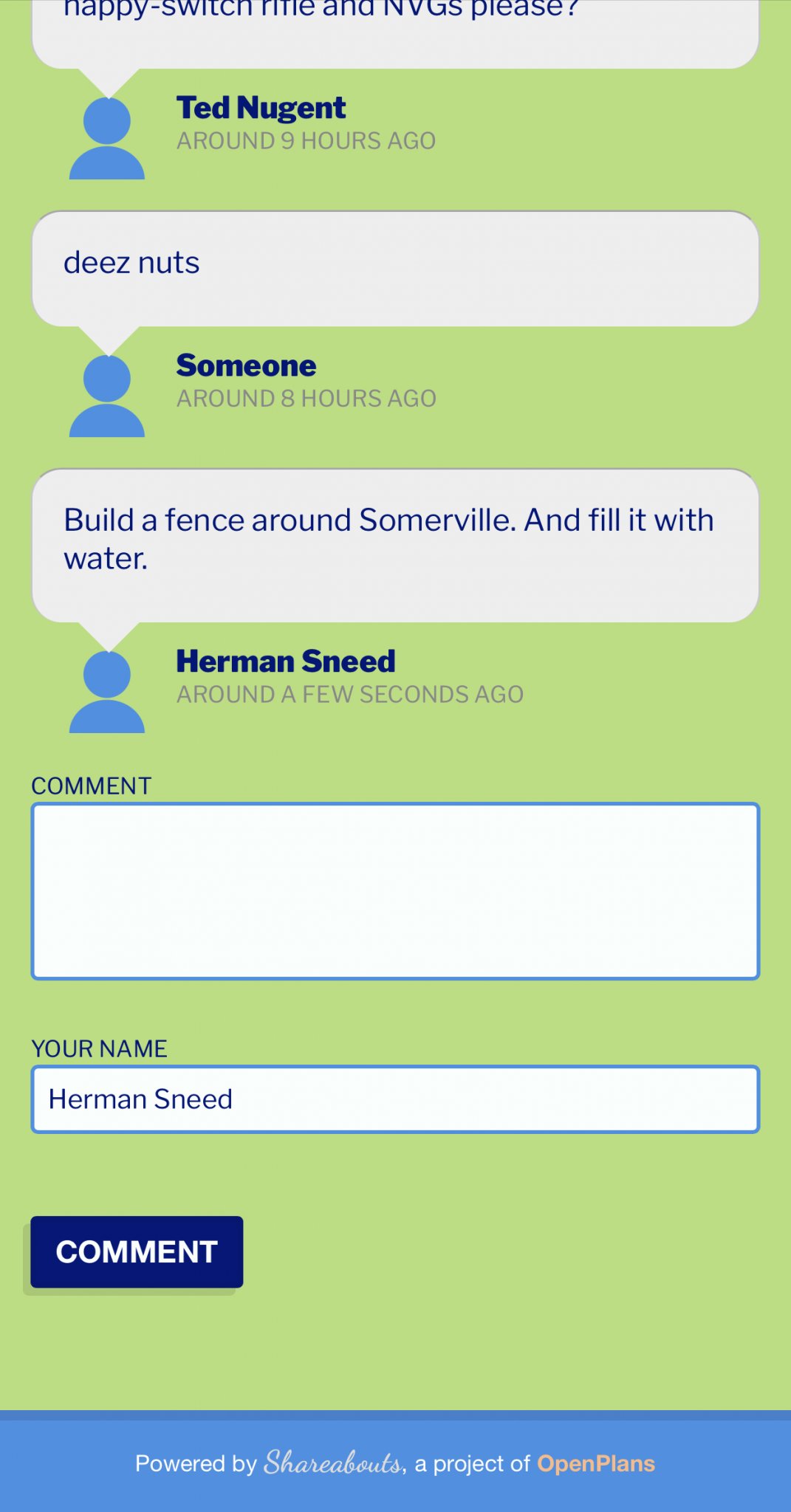Viewport: 791px width, 1512px height.
Task: Visit the OpenPlans link
Action: click(595, 1463)
